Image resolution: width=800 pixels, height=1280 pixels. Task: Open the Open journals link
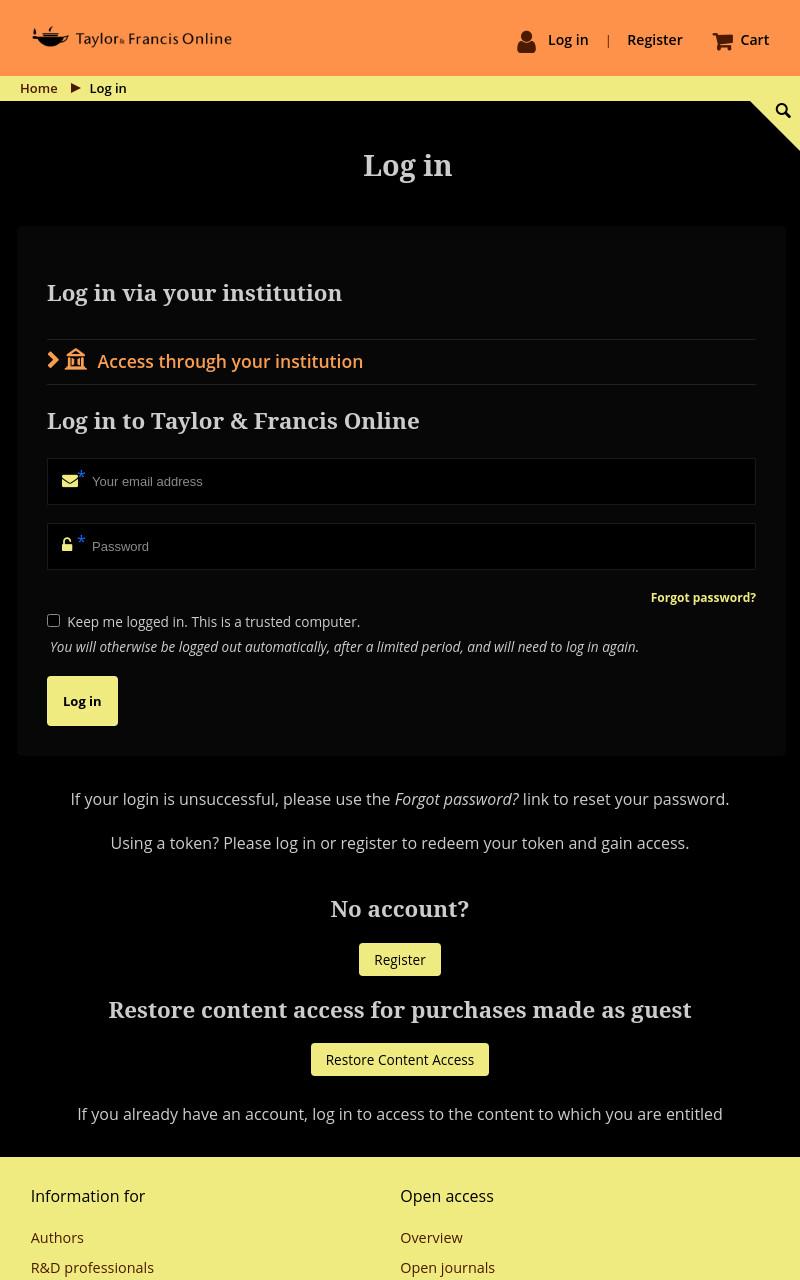point(447,1267)
